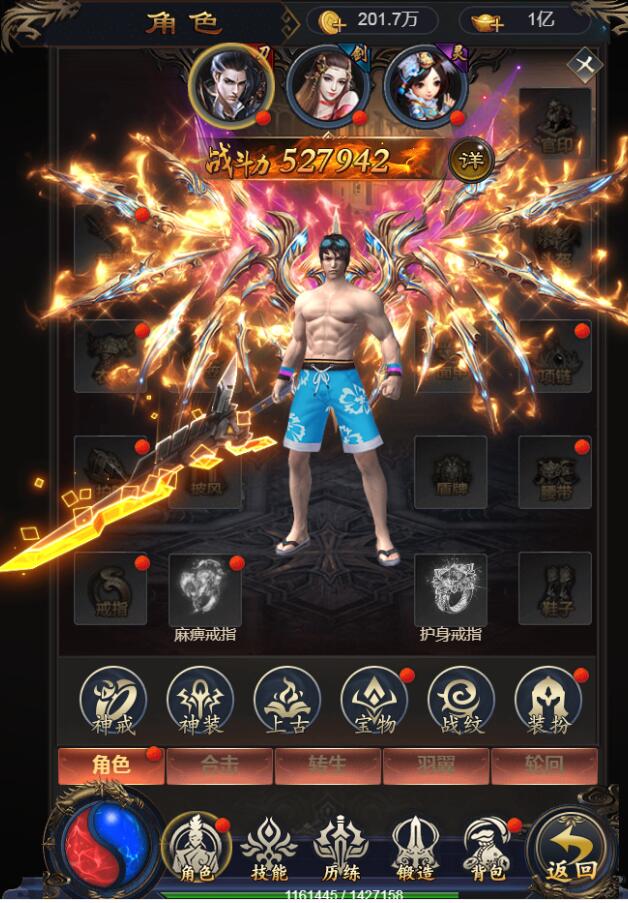Switch to the 合击 tab
The height and width of the screenshot is (903, 628).
pos(219,766)
